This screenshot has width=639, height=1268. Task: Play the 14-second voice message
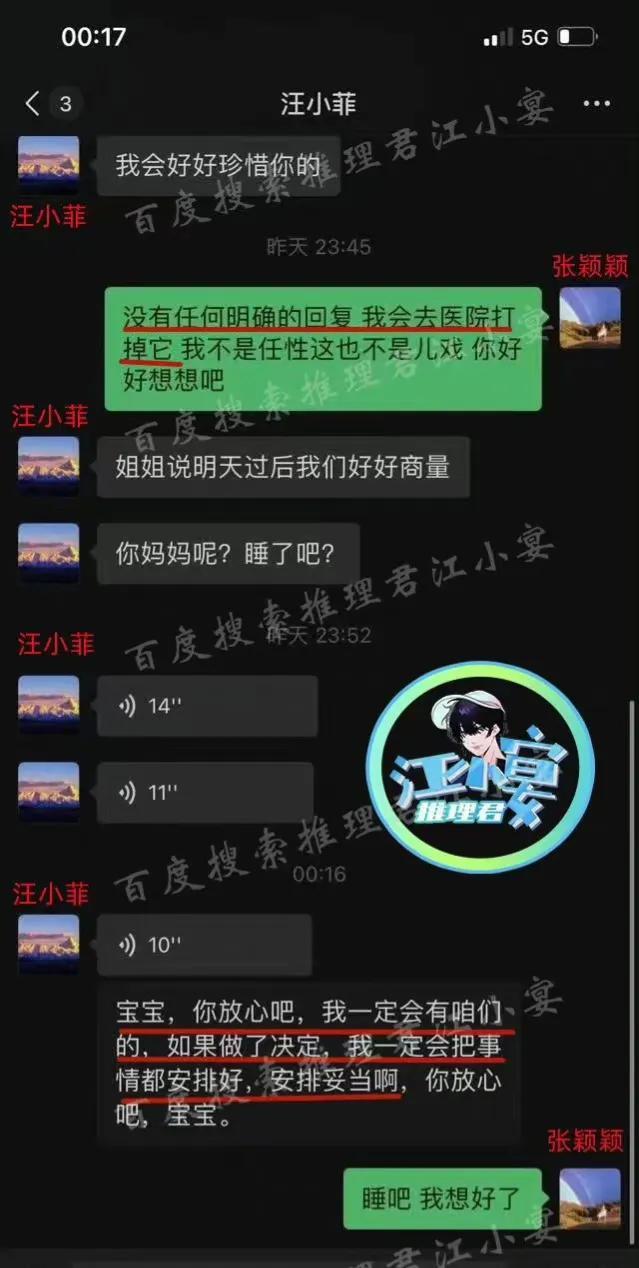(x=206, y=706)
